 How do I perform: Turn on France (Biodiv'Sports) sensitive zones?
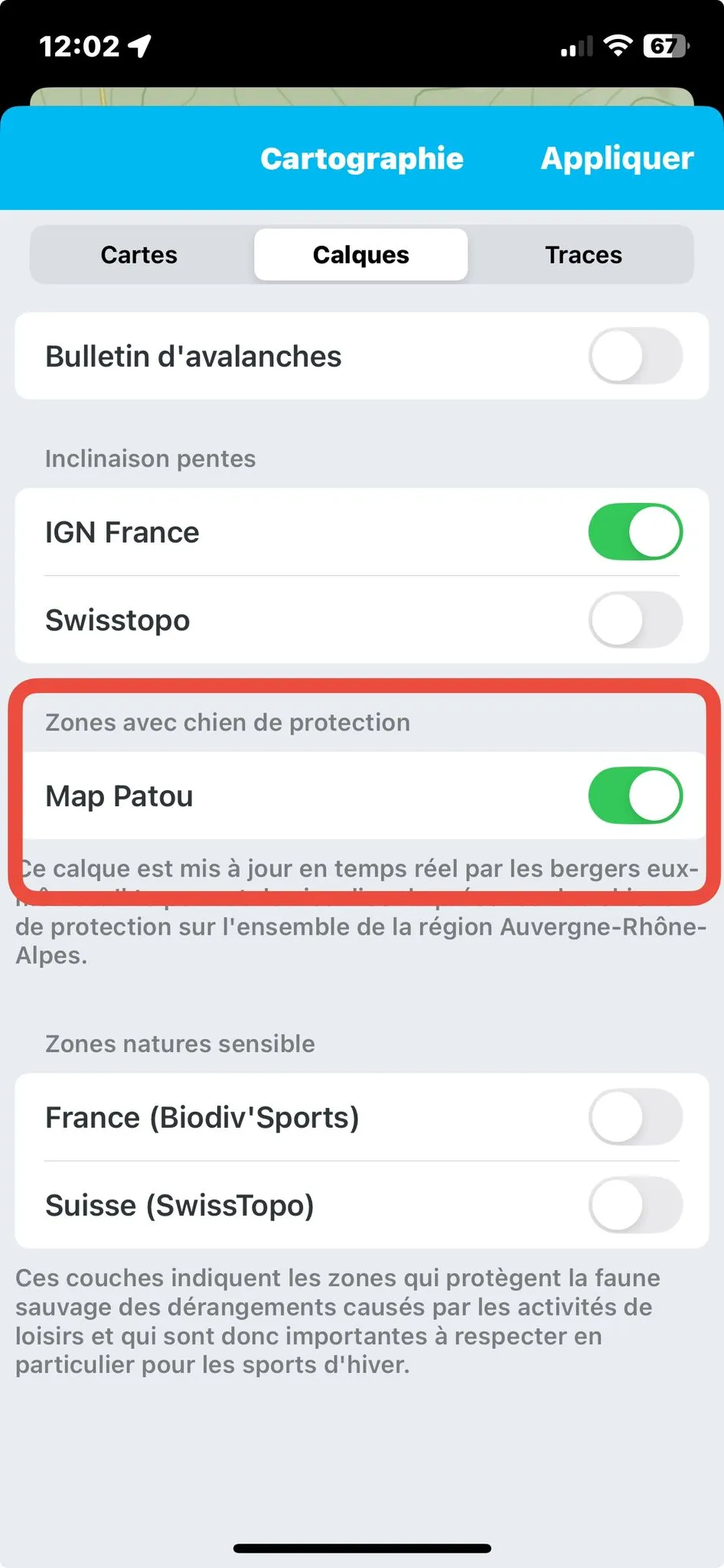pos(635,1118)
